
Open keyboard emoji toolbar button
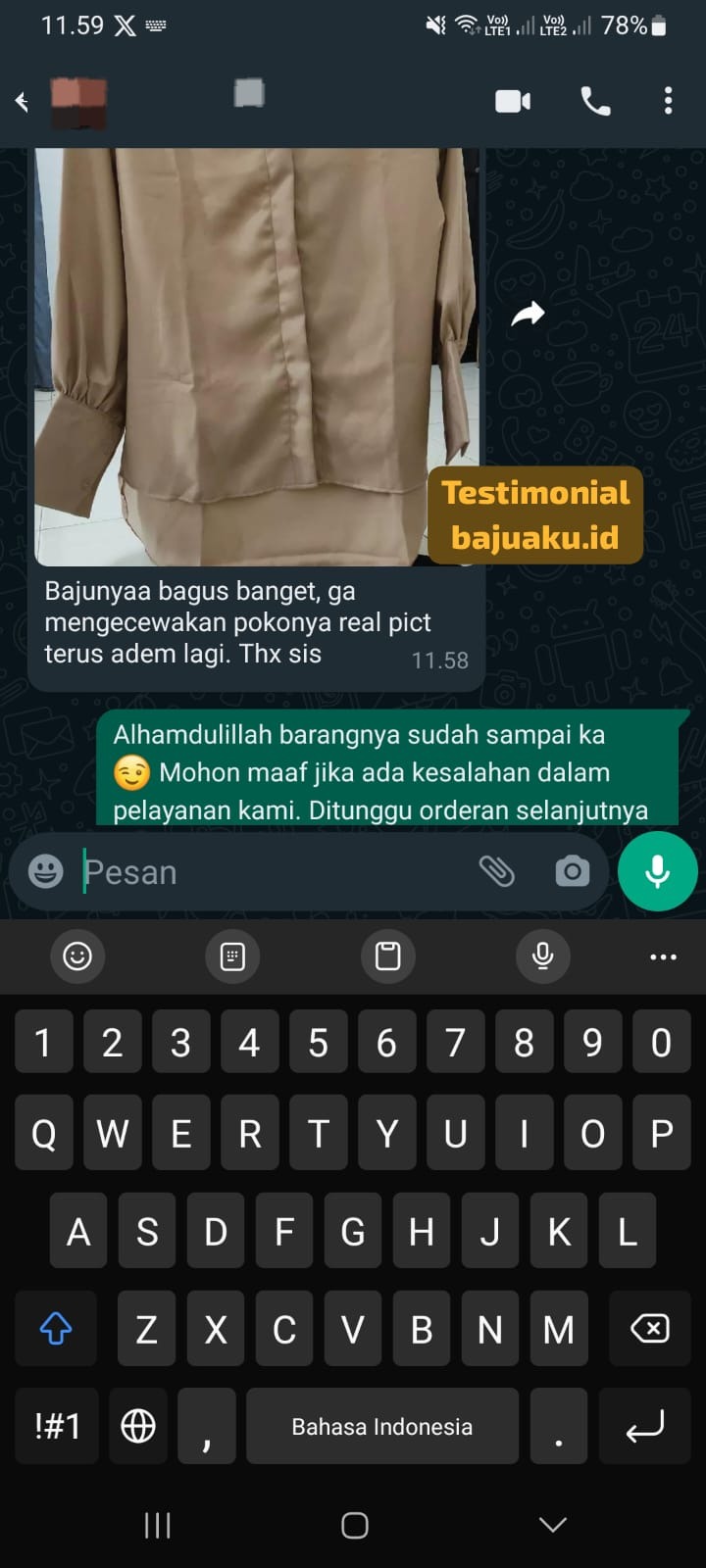[x=77, y=955]
